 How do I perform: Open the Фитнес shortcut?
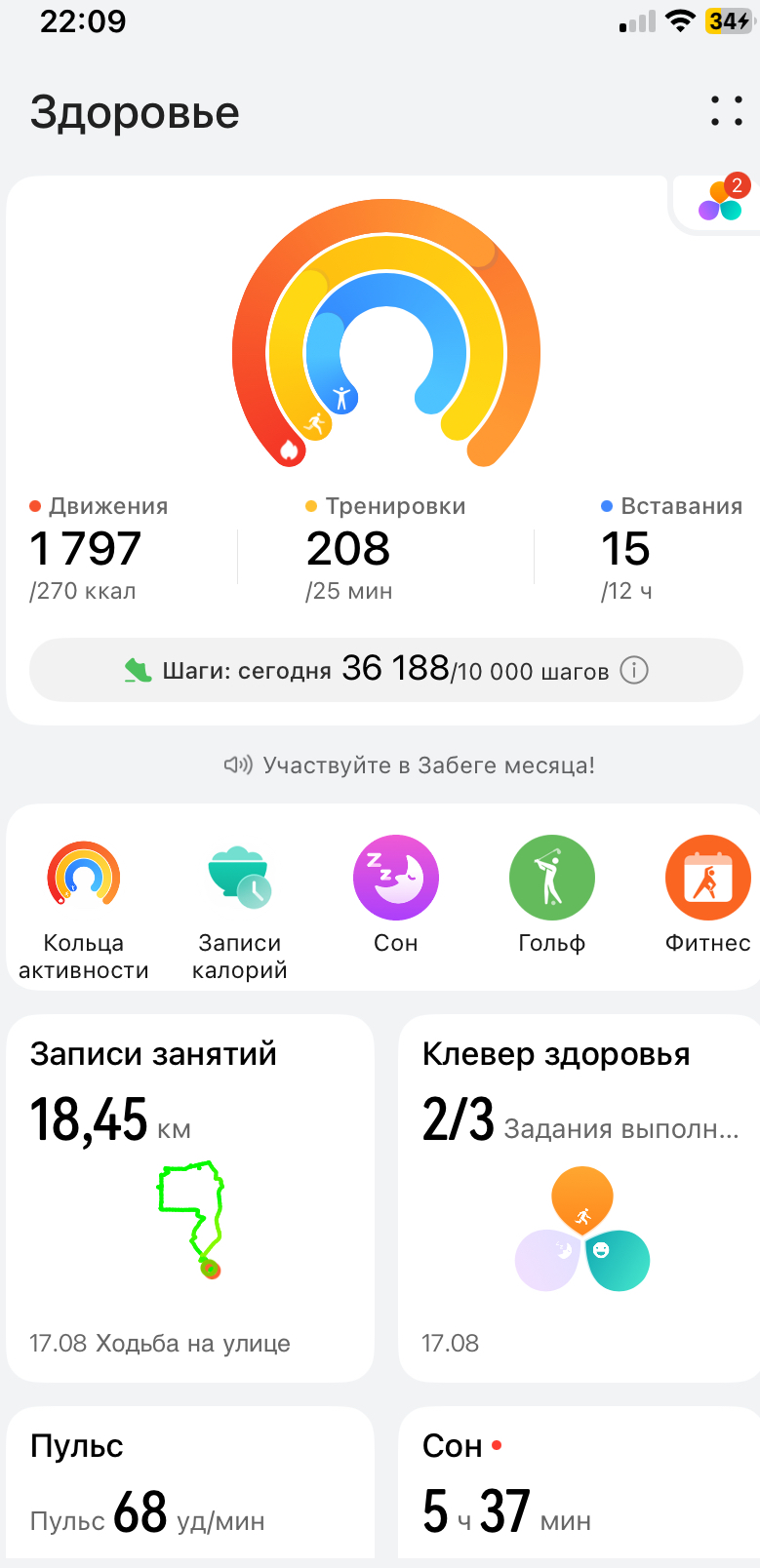(x=708, y=880)
